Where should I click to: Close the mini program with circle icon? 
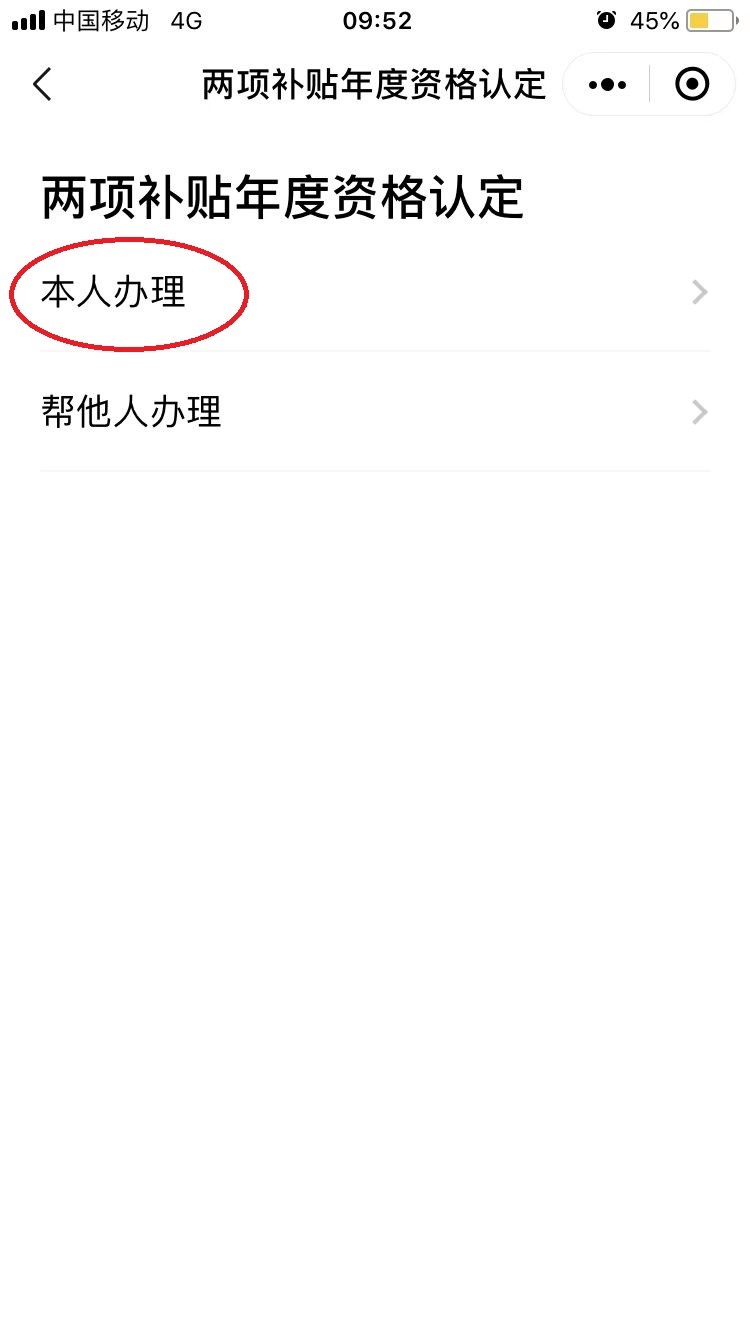[x=692, y=85]
